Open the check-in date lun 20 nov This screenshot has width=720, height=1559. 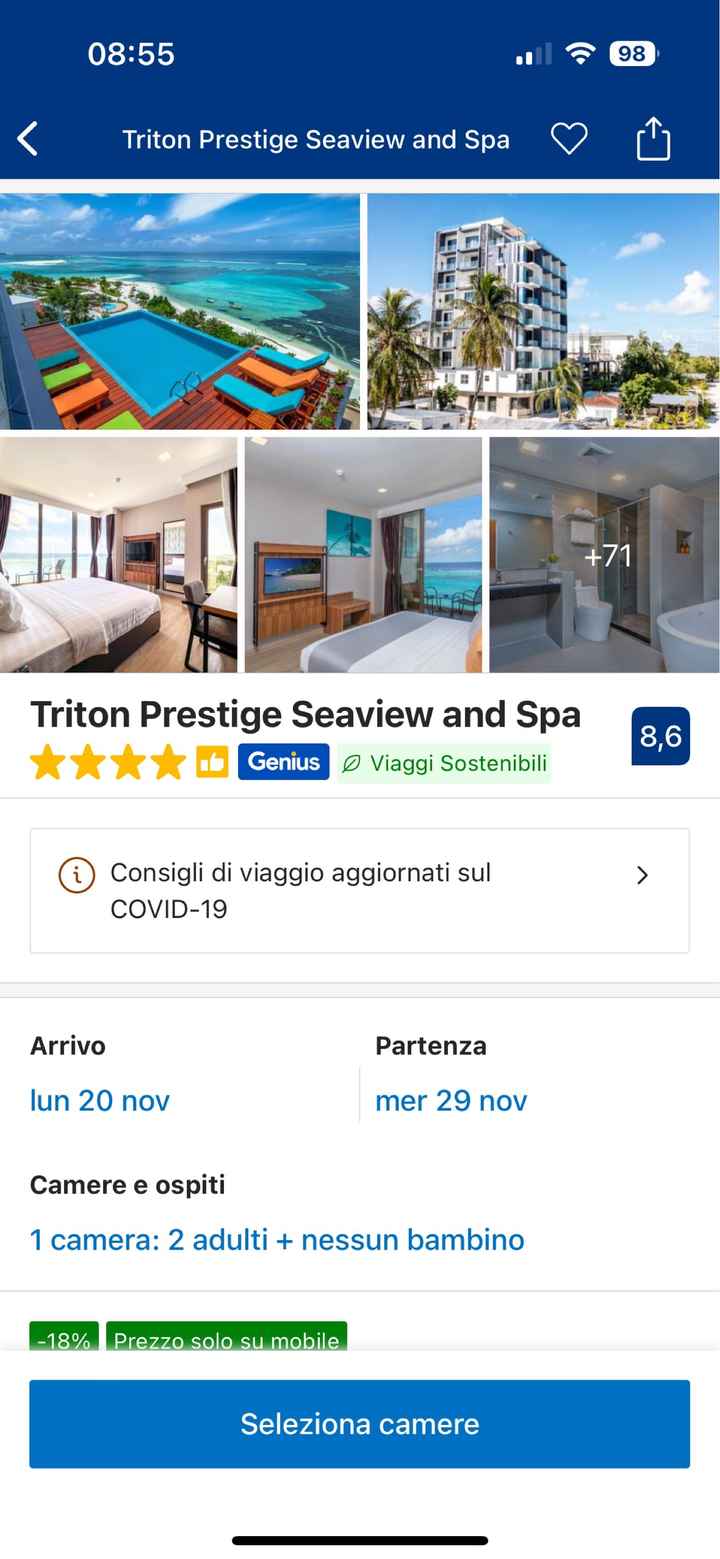100,1100
